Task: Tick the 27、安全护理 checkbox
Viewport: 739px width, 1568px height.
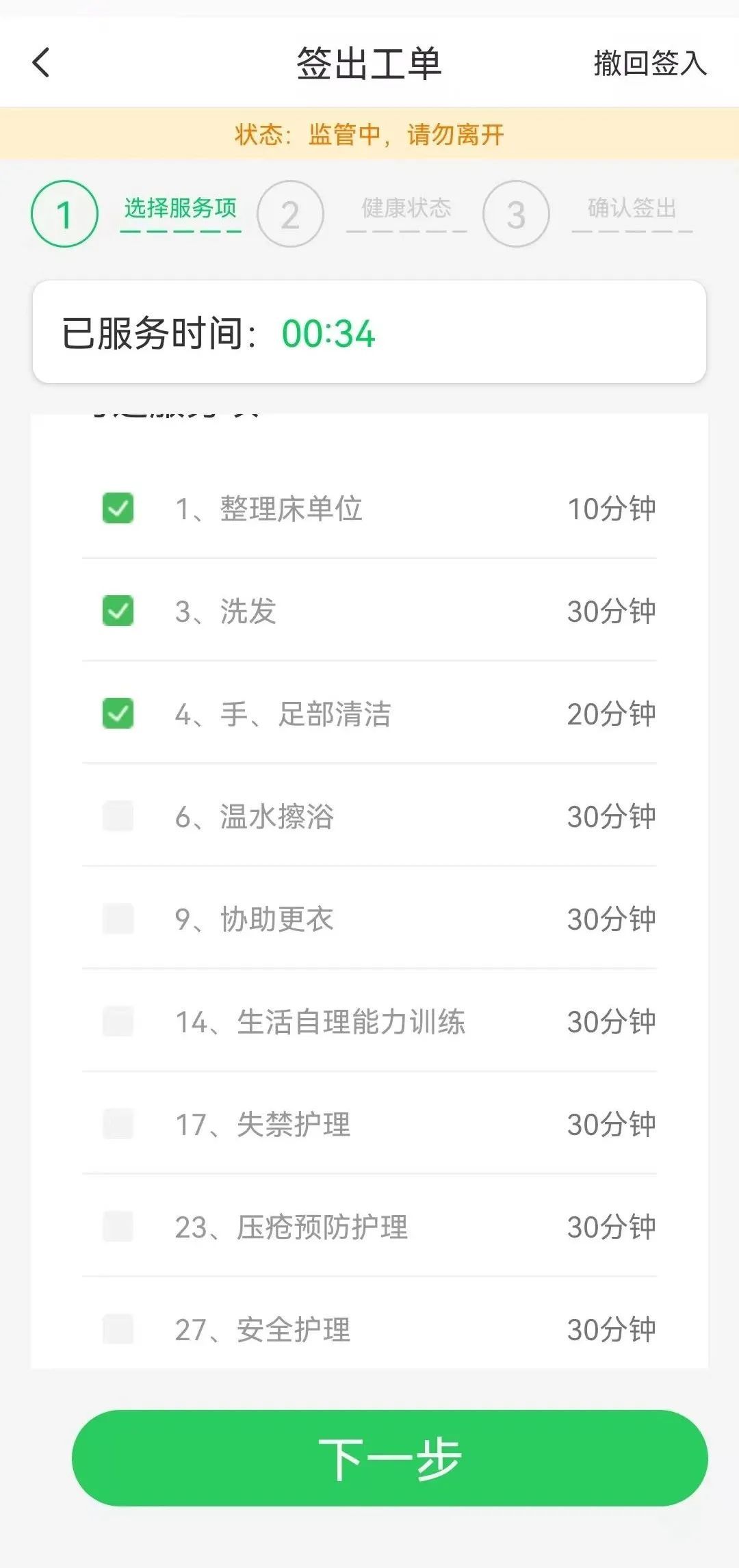Action: coord(118,1329)
